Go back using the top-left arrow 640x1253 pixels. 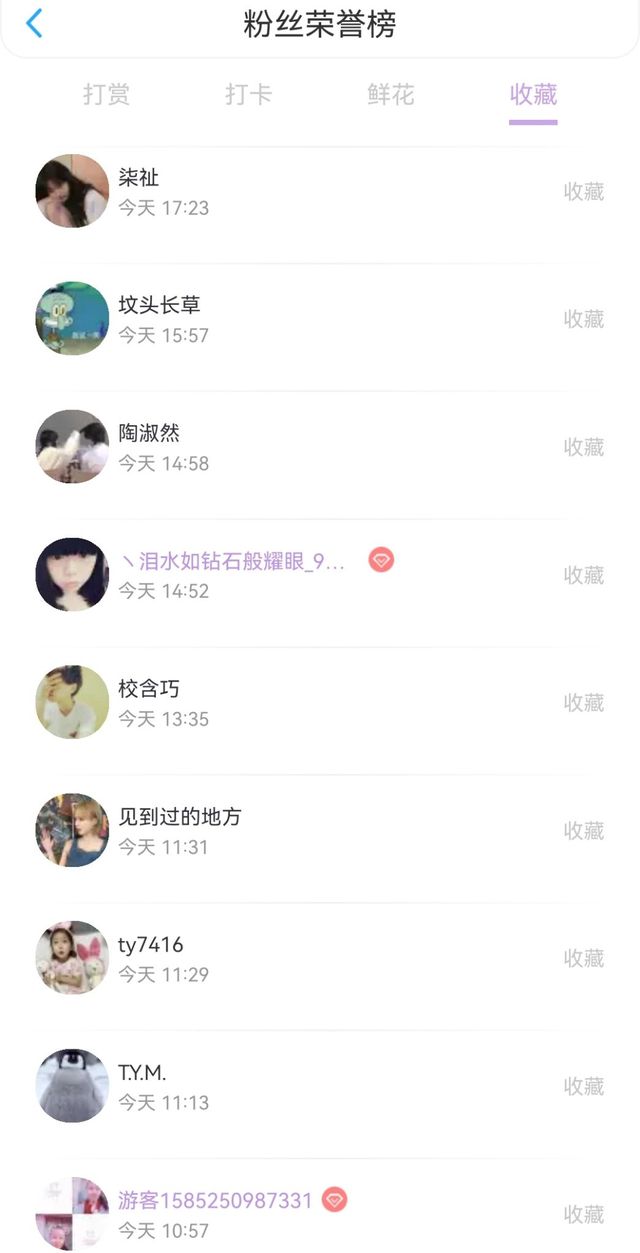tap(34, 23)
